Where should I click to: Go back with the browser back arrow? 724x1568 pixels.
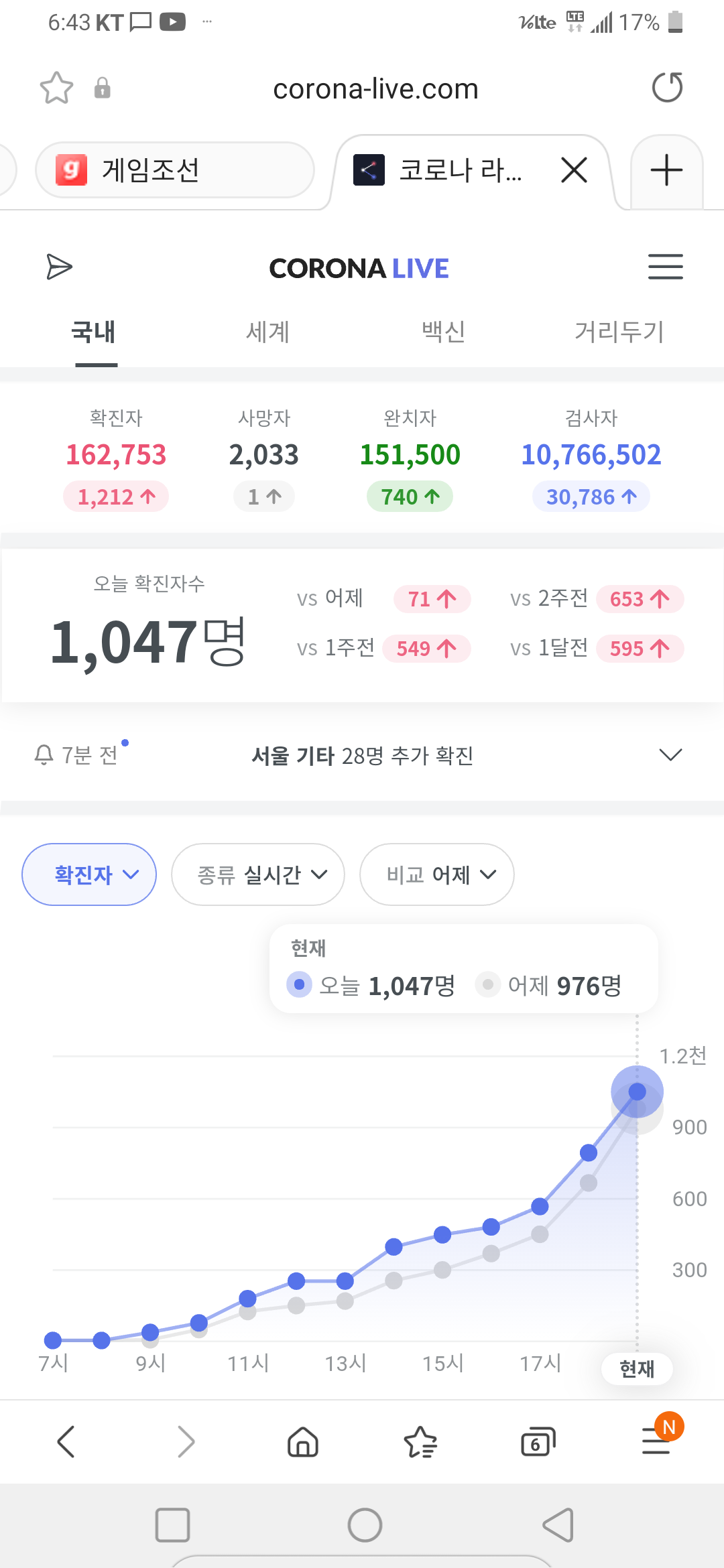click(x=66, y=1441)
